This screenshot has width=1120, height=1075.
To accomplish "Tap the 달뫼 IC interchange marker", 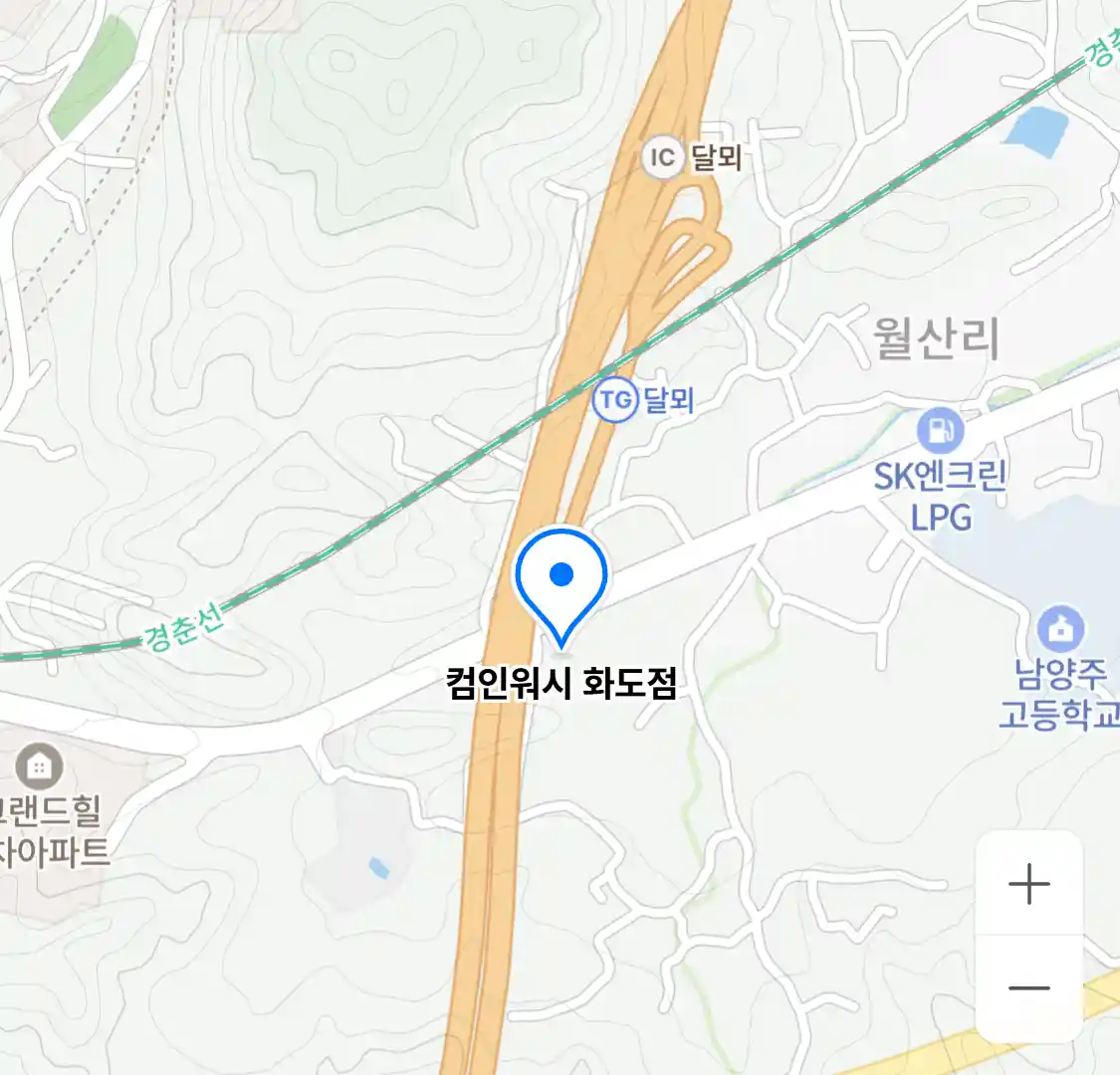I will coord(662,157).
